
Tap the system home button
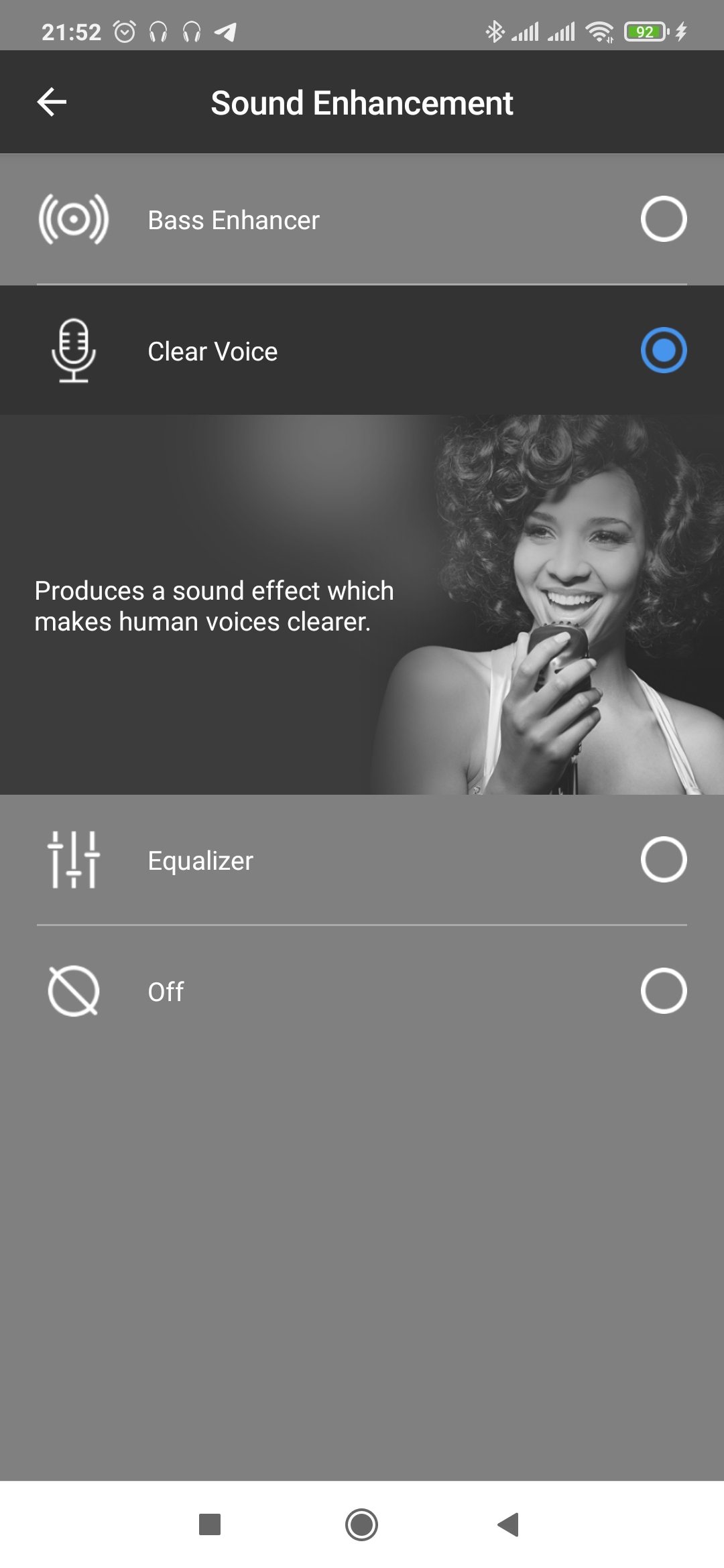click(361, 1524)
